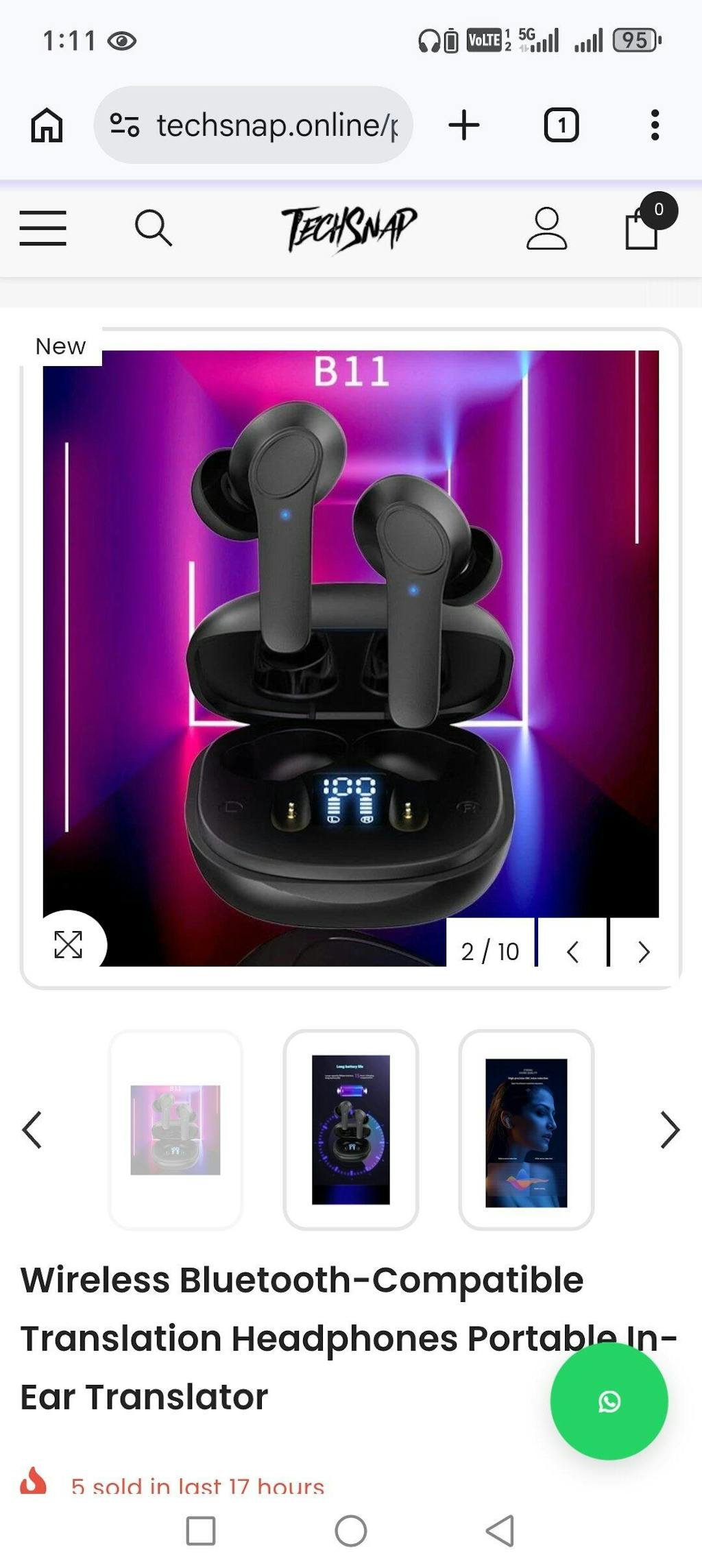The width and height of the screenshot is (702, 1568).
Task: Move thumbnail strip to previous images
Action: tap(32, 1130)
